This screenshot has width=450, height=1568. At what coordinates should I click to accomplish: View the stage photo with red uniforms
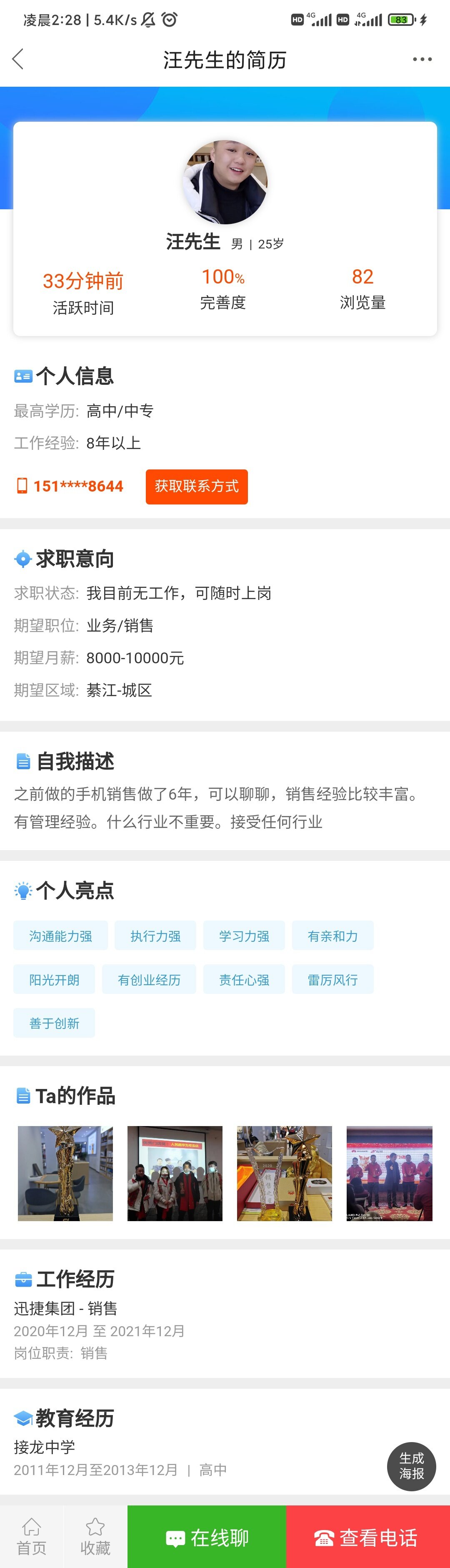tap(389, 1173)
